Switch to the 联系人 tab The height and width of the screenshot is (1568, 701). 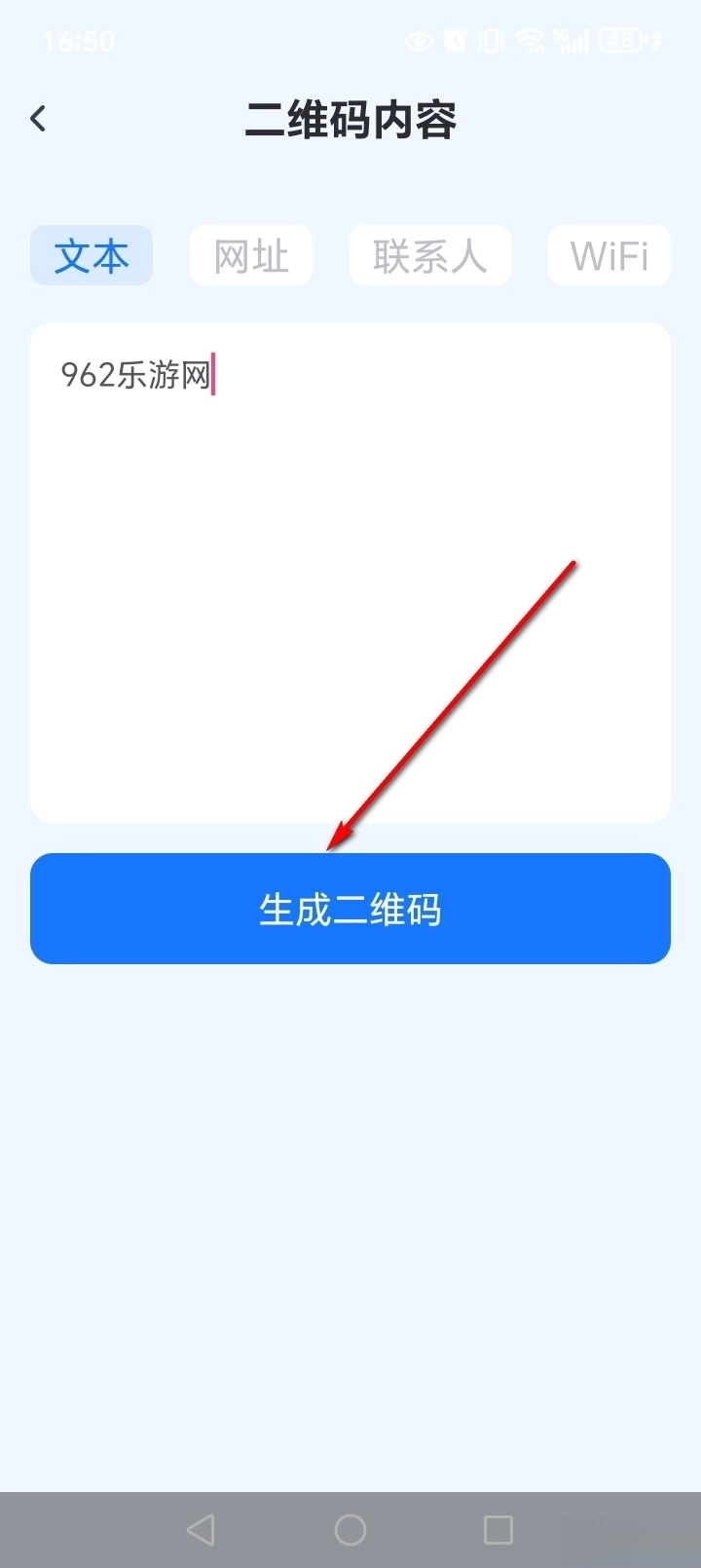pos(429,256)
